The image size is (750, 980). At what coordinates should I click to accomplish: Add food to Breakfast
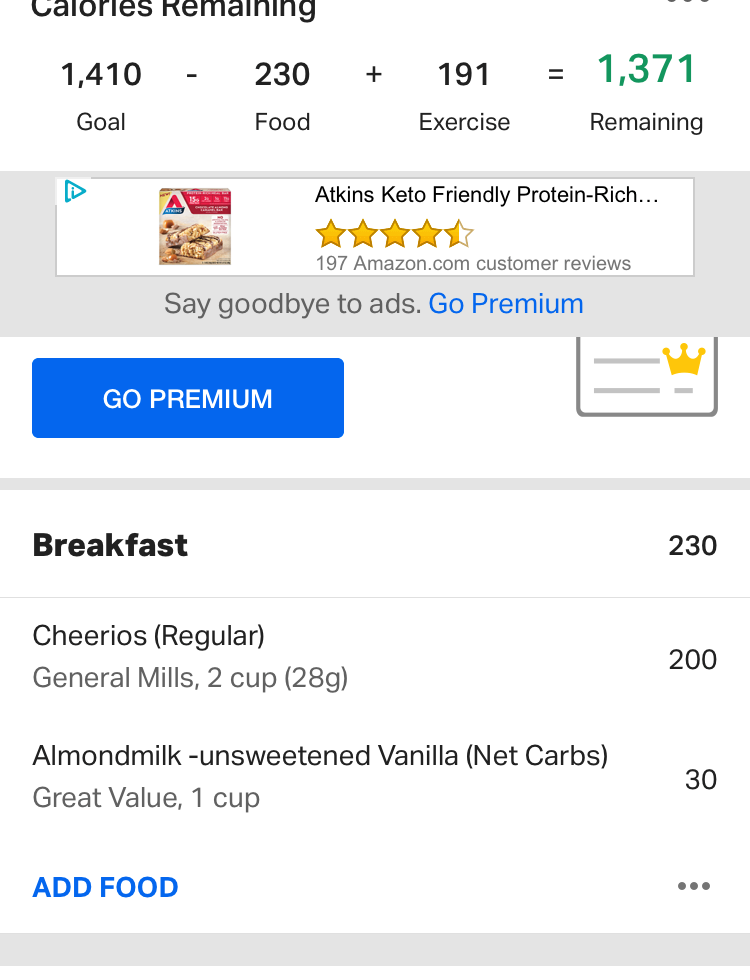click(x=105, y=887)
